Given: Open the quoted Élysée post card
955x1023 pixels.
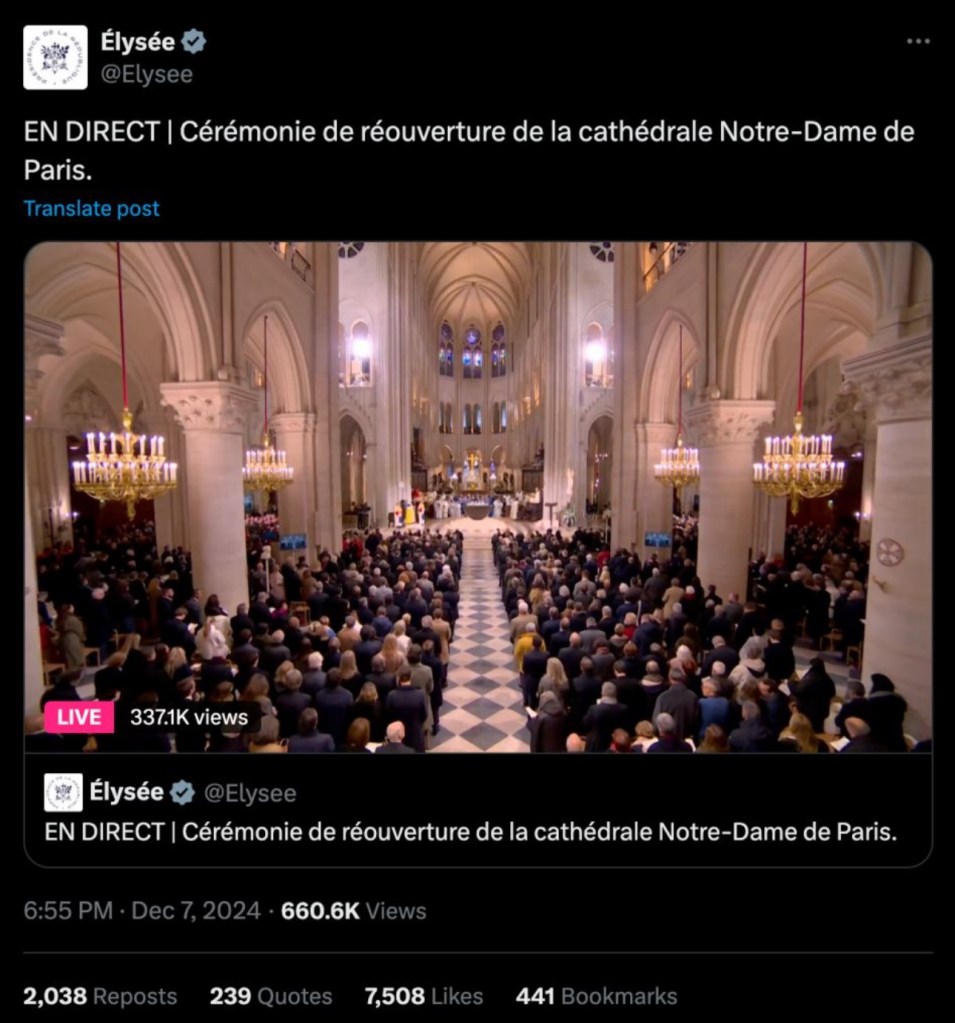Looking at the screenshot, I should pos(478,810).
